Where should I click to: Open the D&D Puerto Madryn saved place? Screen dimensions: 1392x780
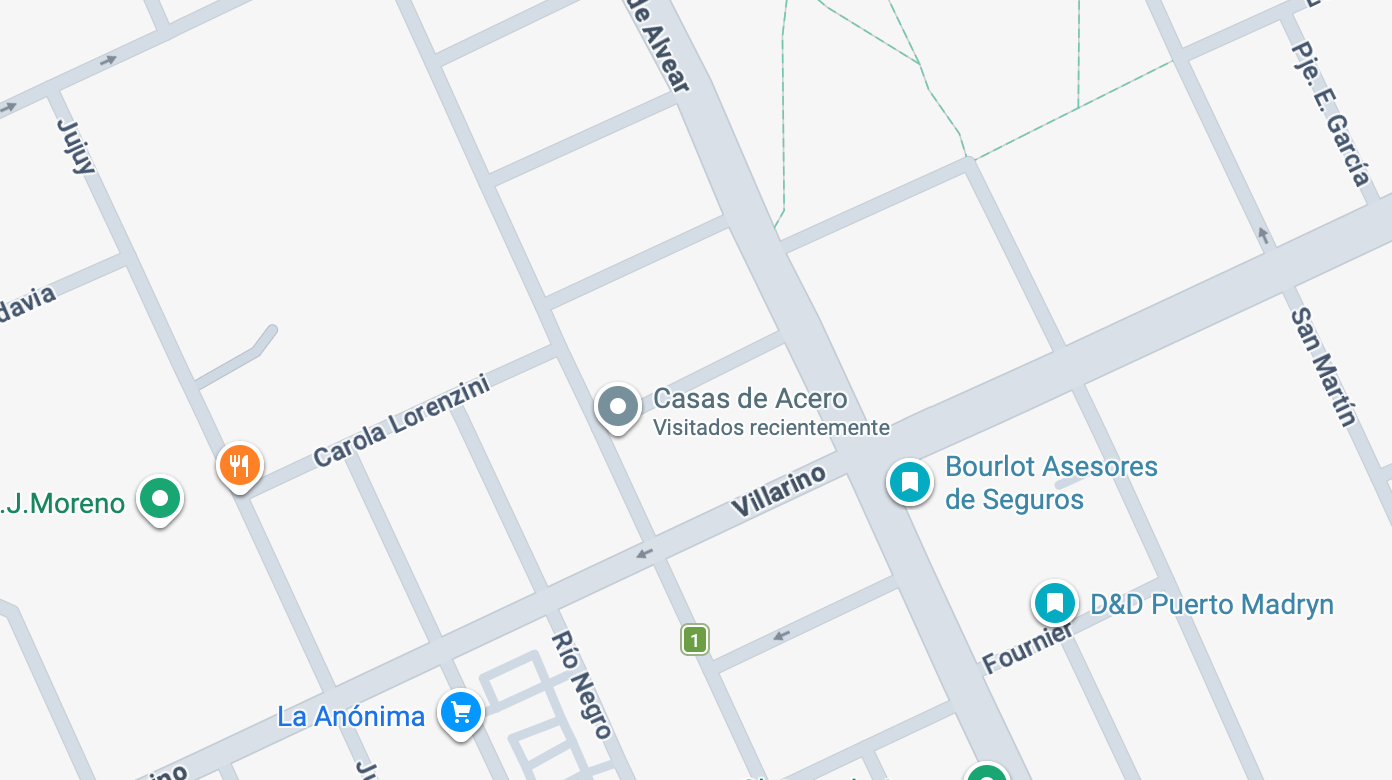[x=1054, y=604]
